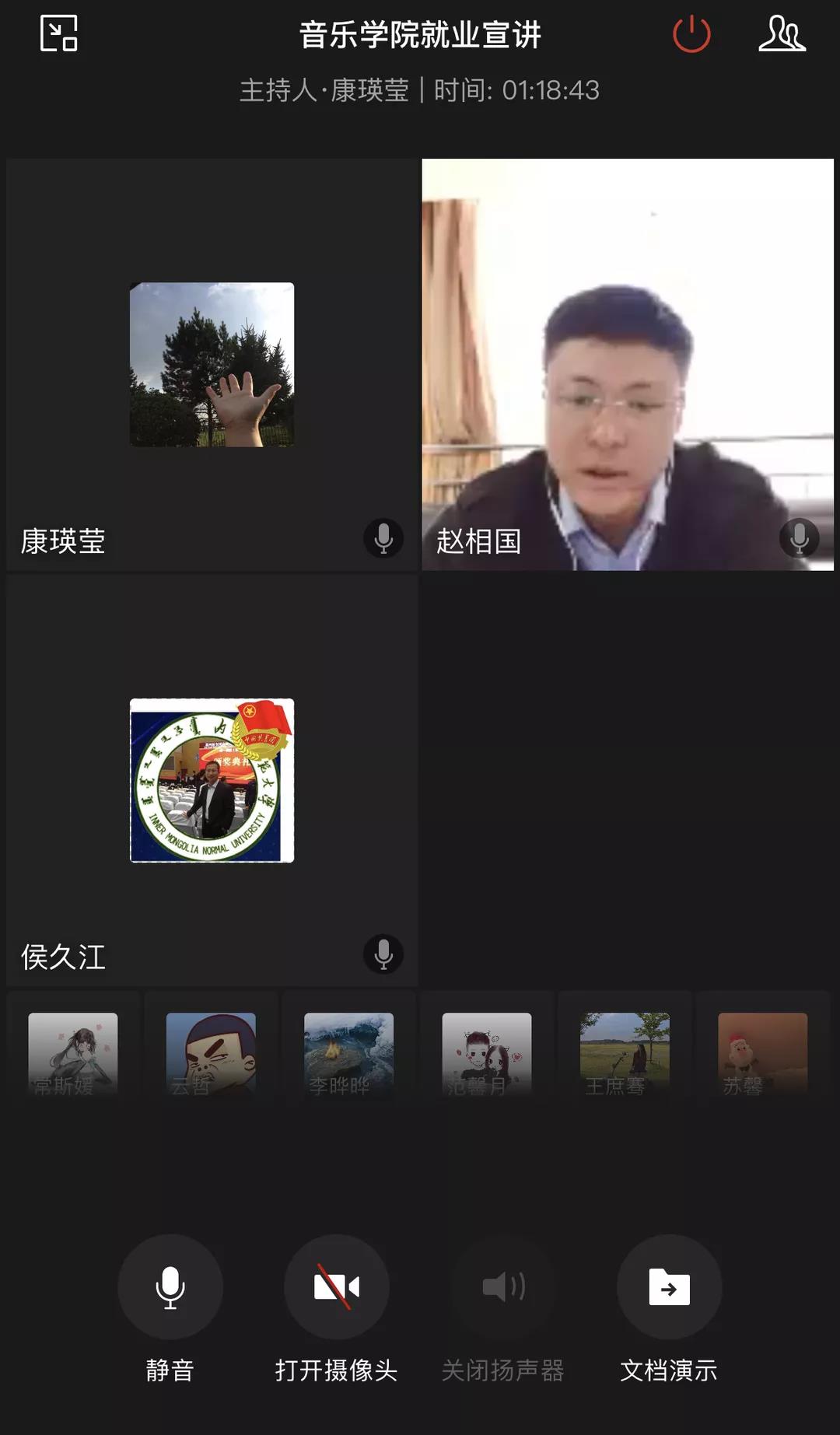Select participant 苏馨's thumbnail

(762, 1054)
